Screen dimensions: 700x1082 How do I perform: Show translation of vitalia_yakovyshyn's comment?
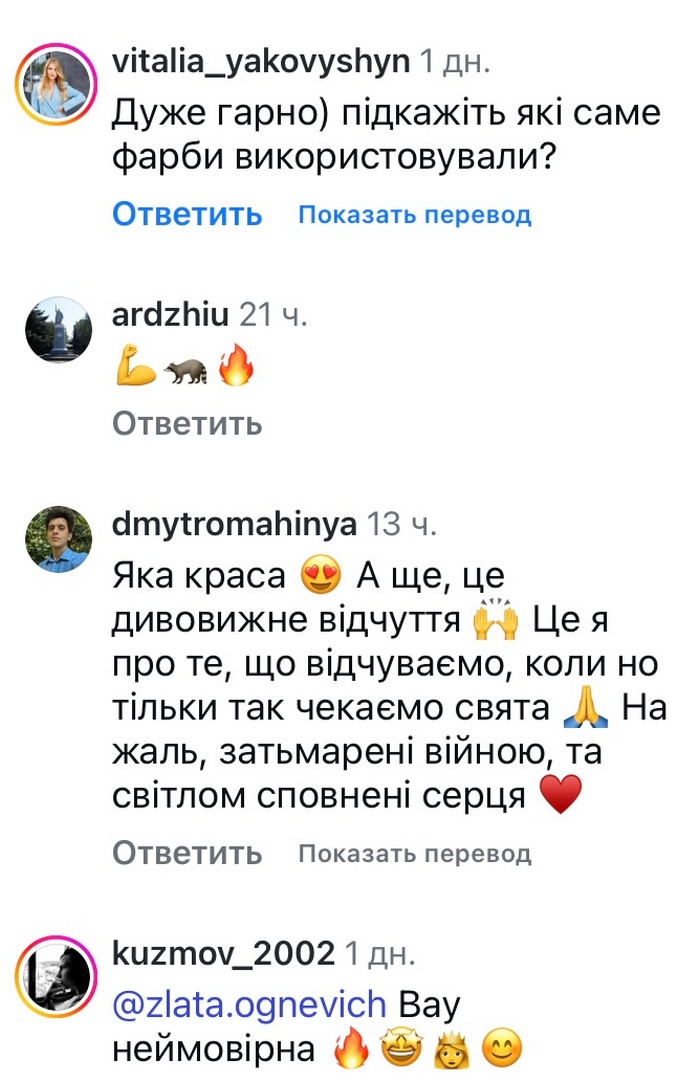tap(414, 215)
